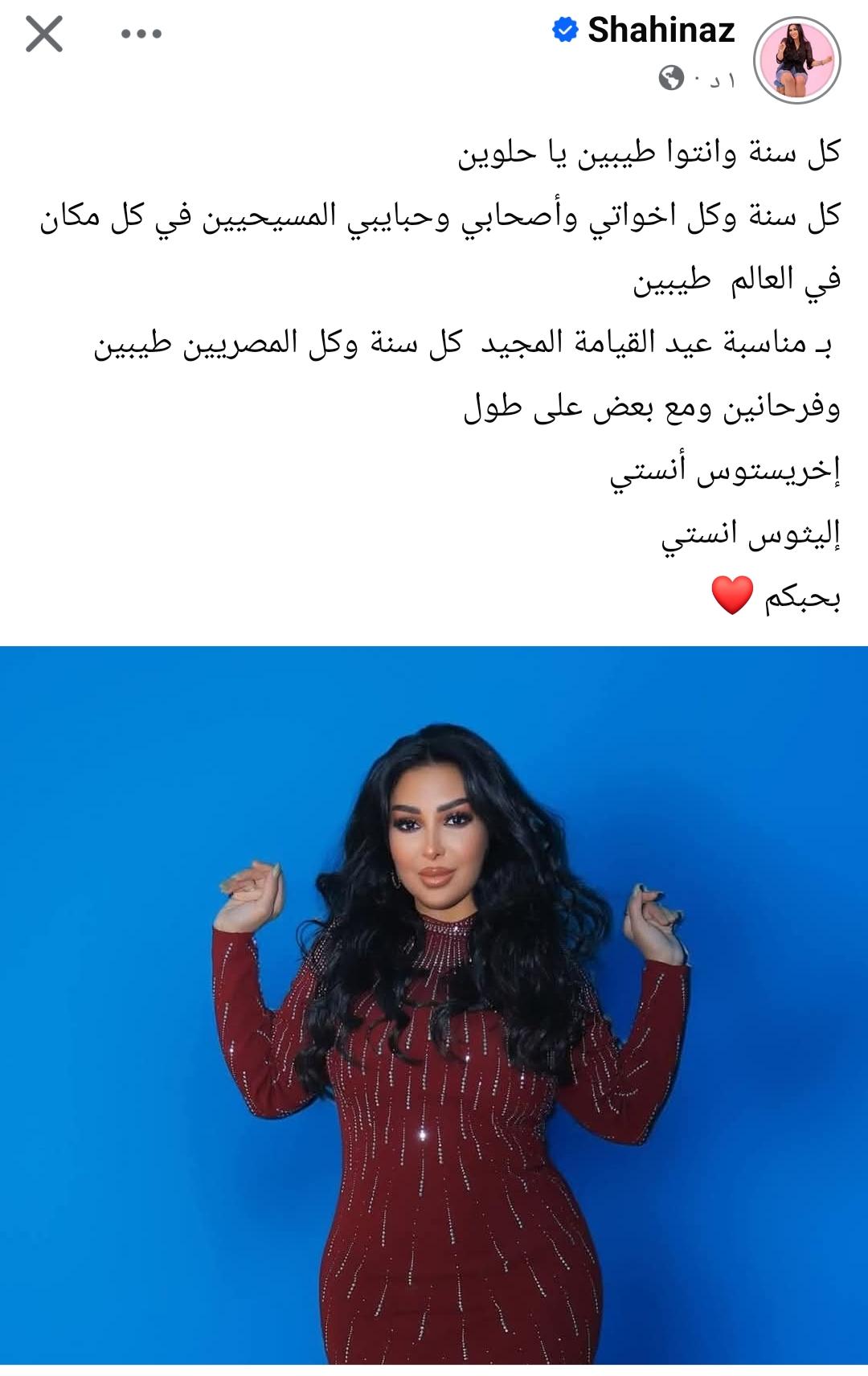The height and width of the screenshot is (1376, 868).
Task: Tap the Shahinaz page name
Action: [661, 31]
